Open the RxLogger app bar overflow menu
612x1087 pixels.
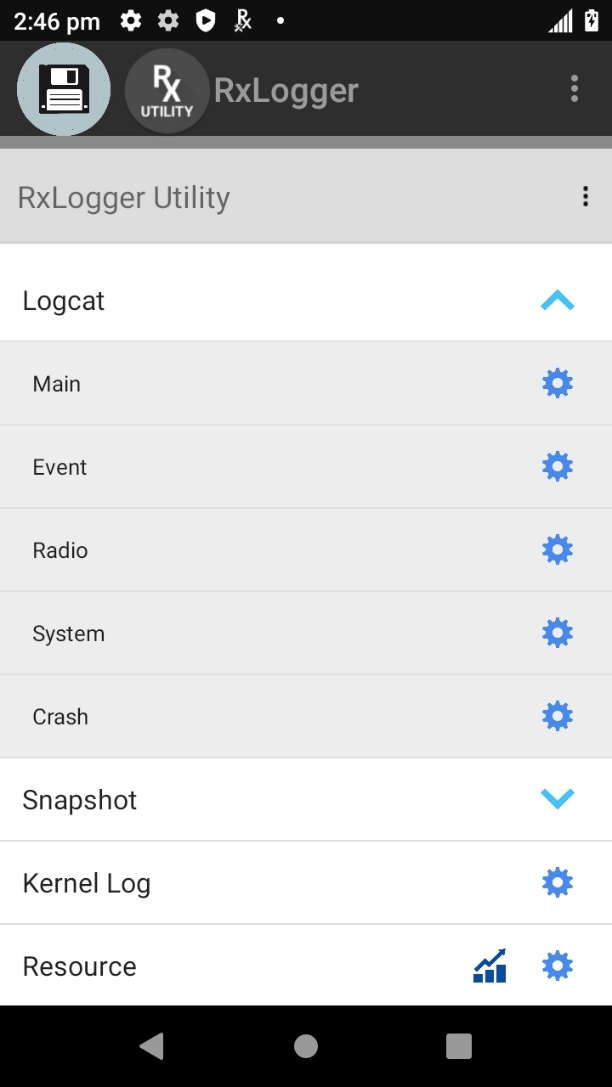(574, 89)
